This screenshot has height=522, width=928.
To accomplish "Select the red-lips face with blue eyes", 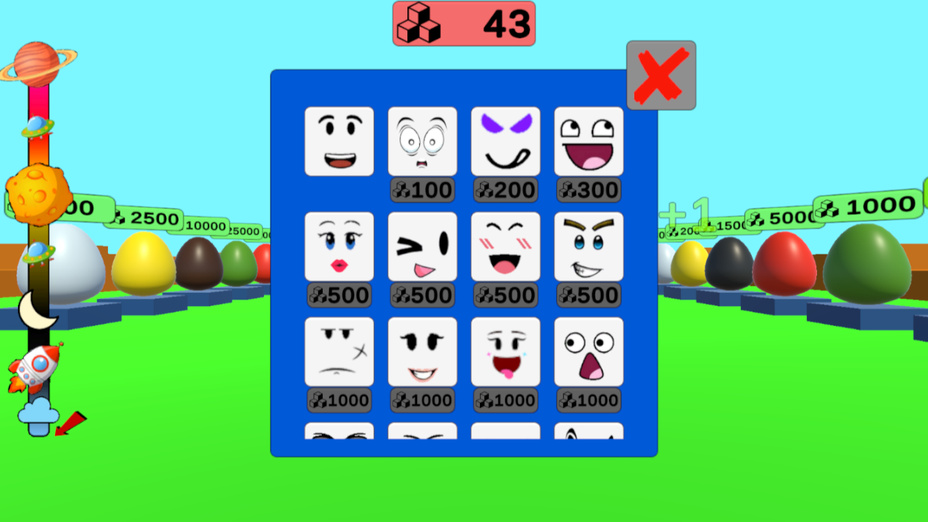I will click(339, 246).
